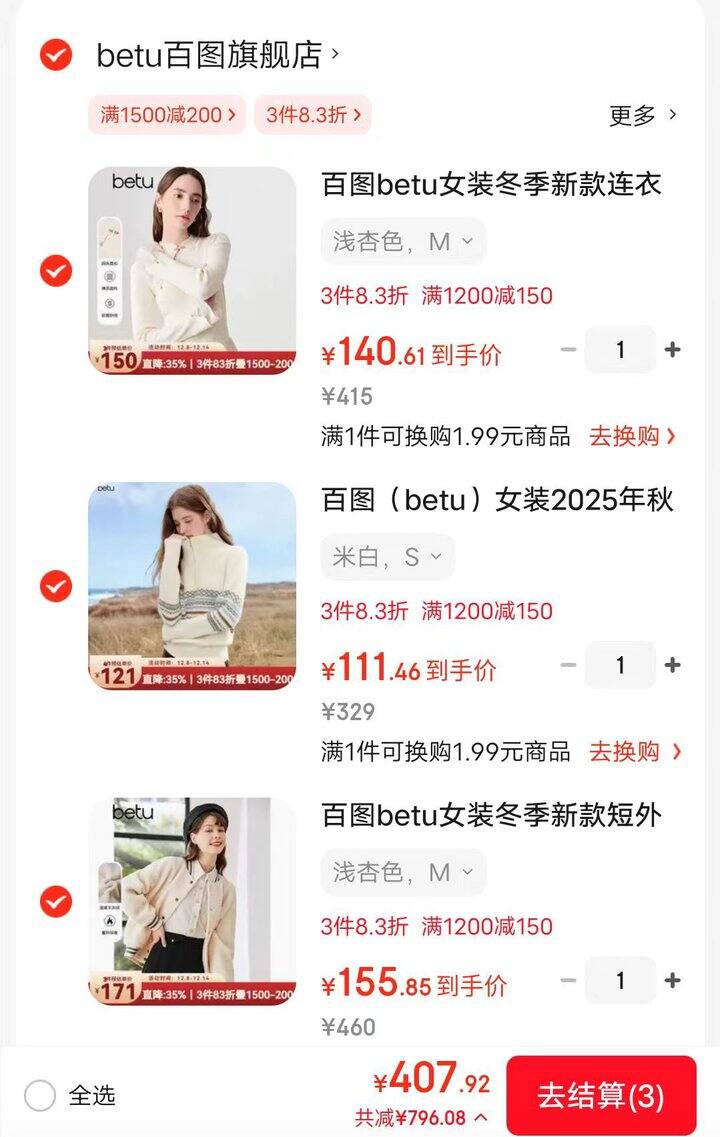Open the 2025年秋 sweater product image
The width and height of the screenshot is (720, 1137).
[x=192, y=586]
